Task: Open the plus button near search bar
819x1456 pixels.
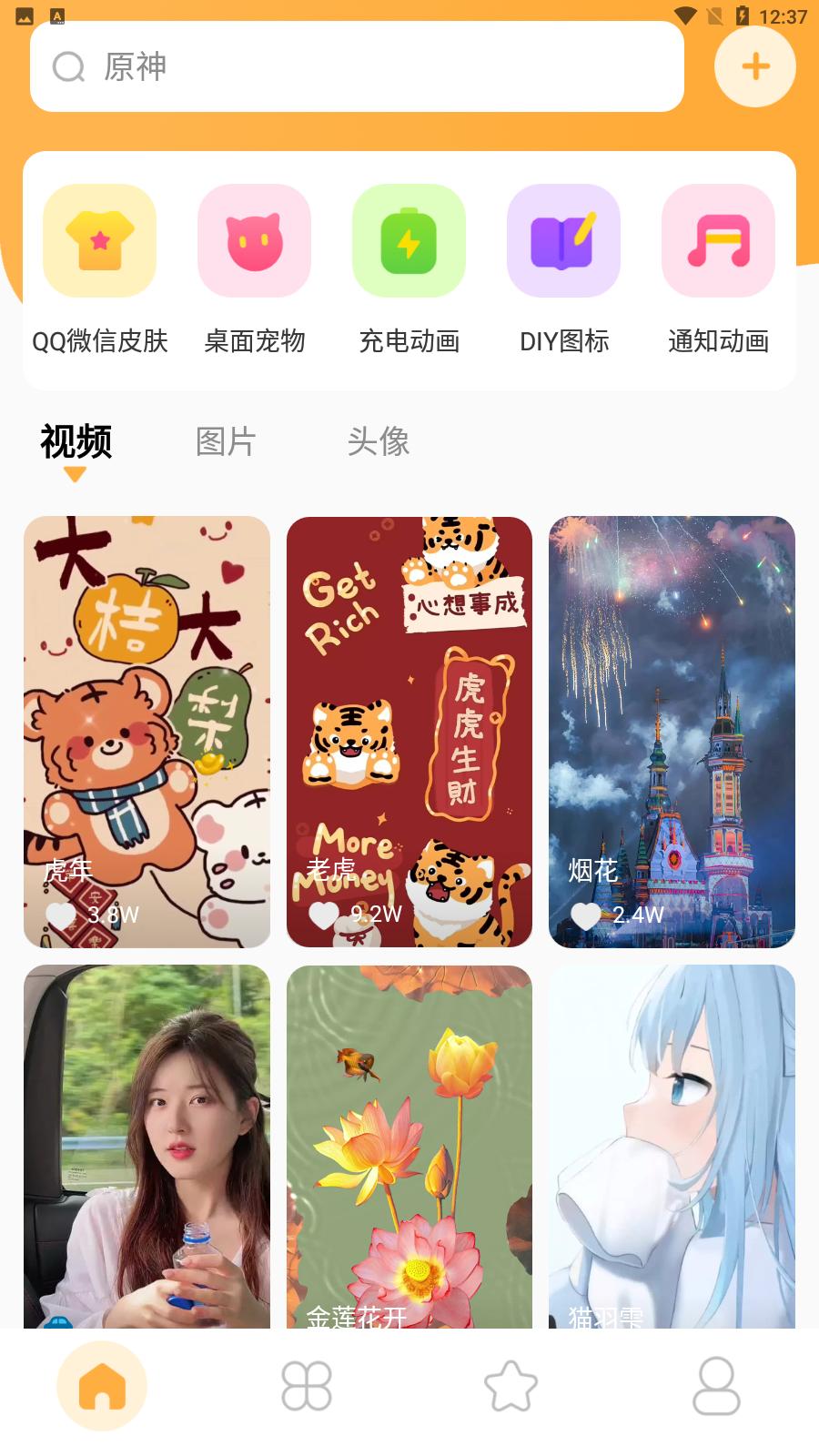Action: point(755,66)
